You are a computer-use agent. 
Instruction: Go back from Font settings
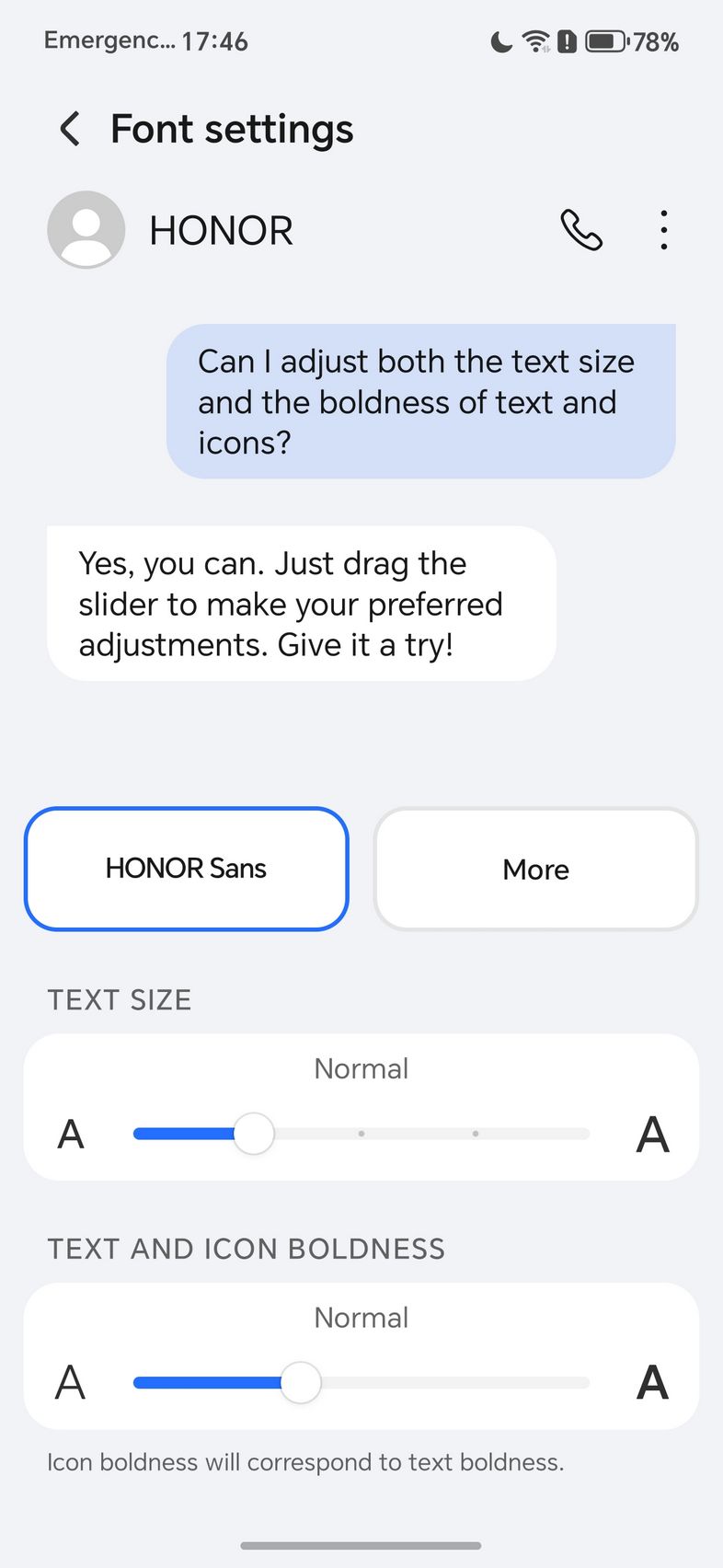pyautogui.click(x=70, y=129)
